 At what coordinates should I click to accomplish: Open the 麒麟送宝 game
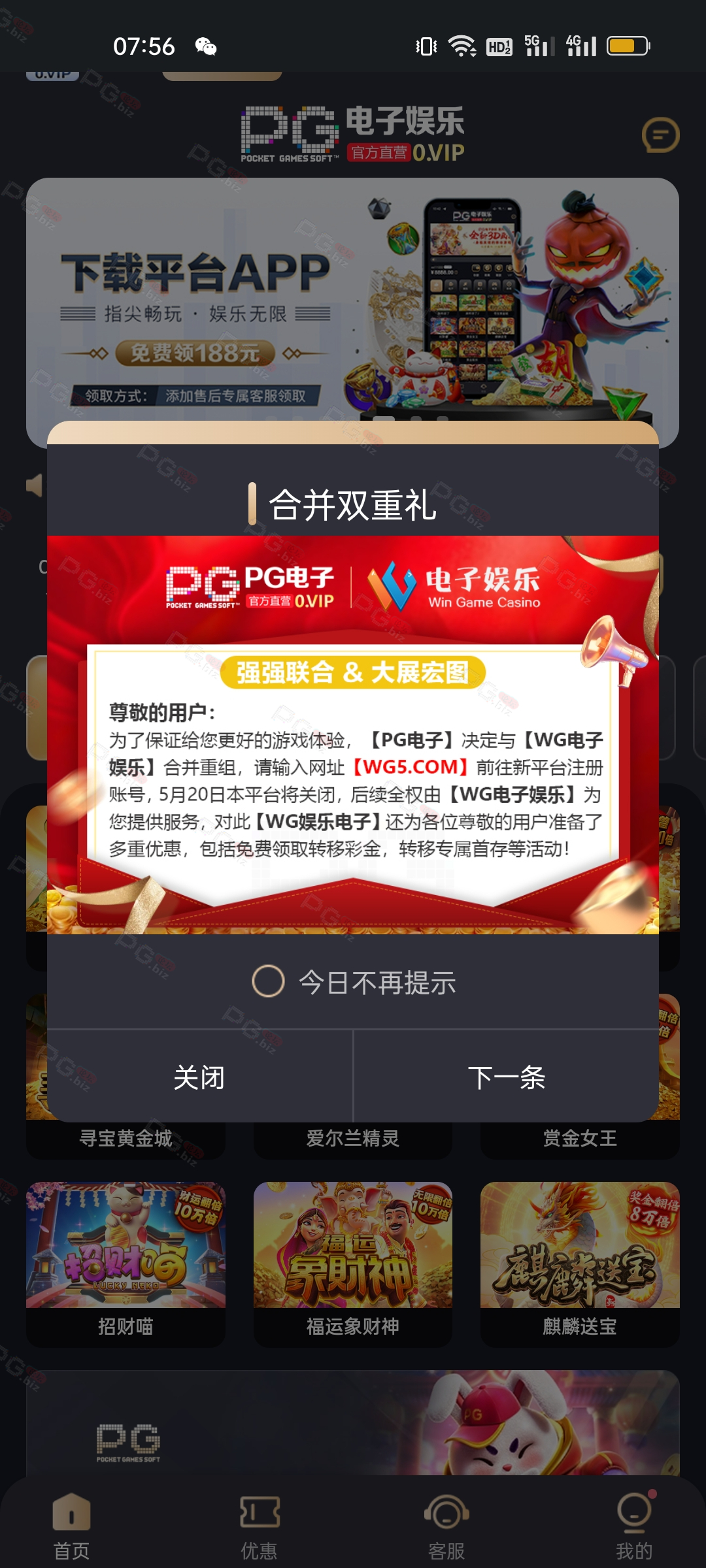(x=580, y=1264)
